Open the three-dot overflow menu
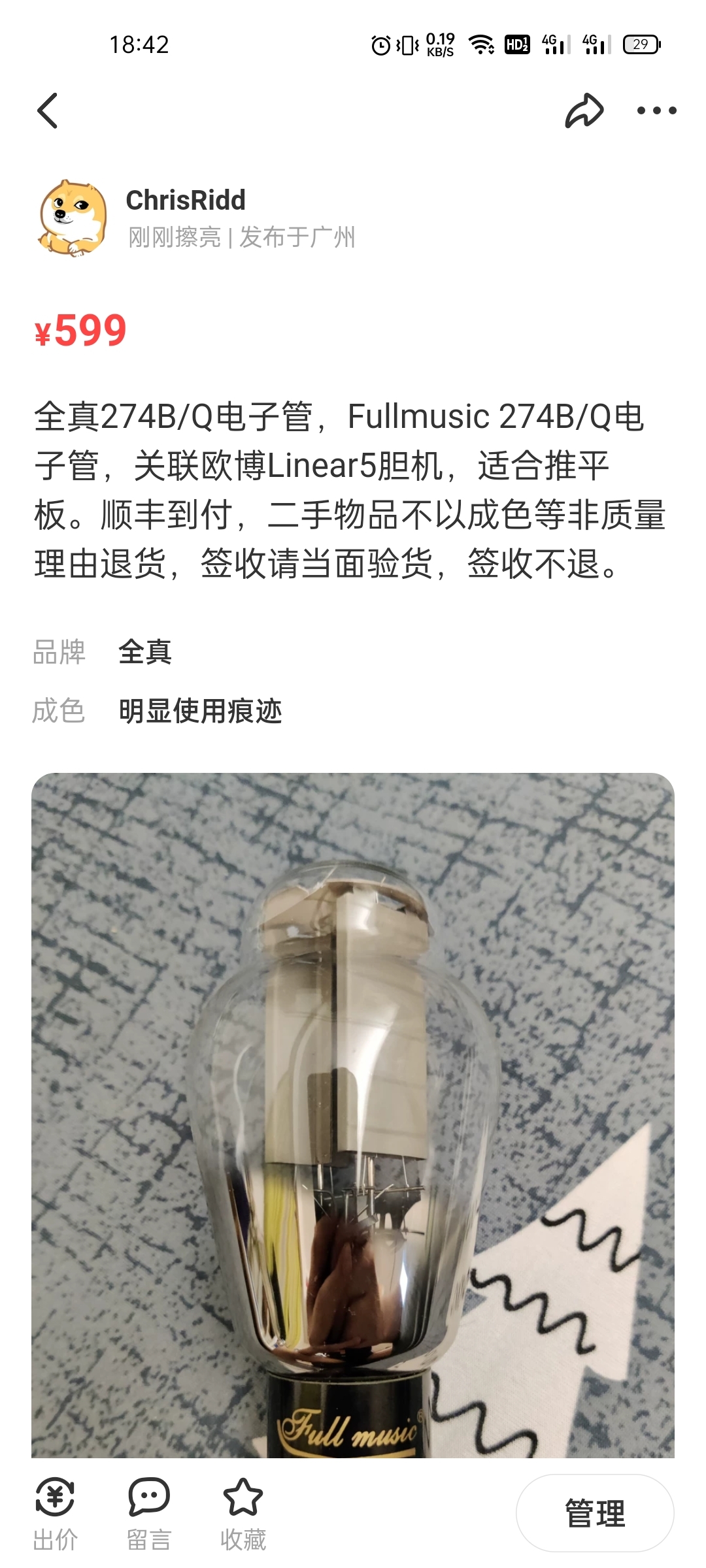The width and height of the screenshot is (706, 1568). [x=656, y=110]
